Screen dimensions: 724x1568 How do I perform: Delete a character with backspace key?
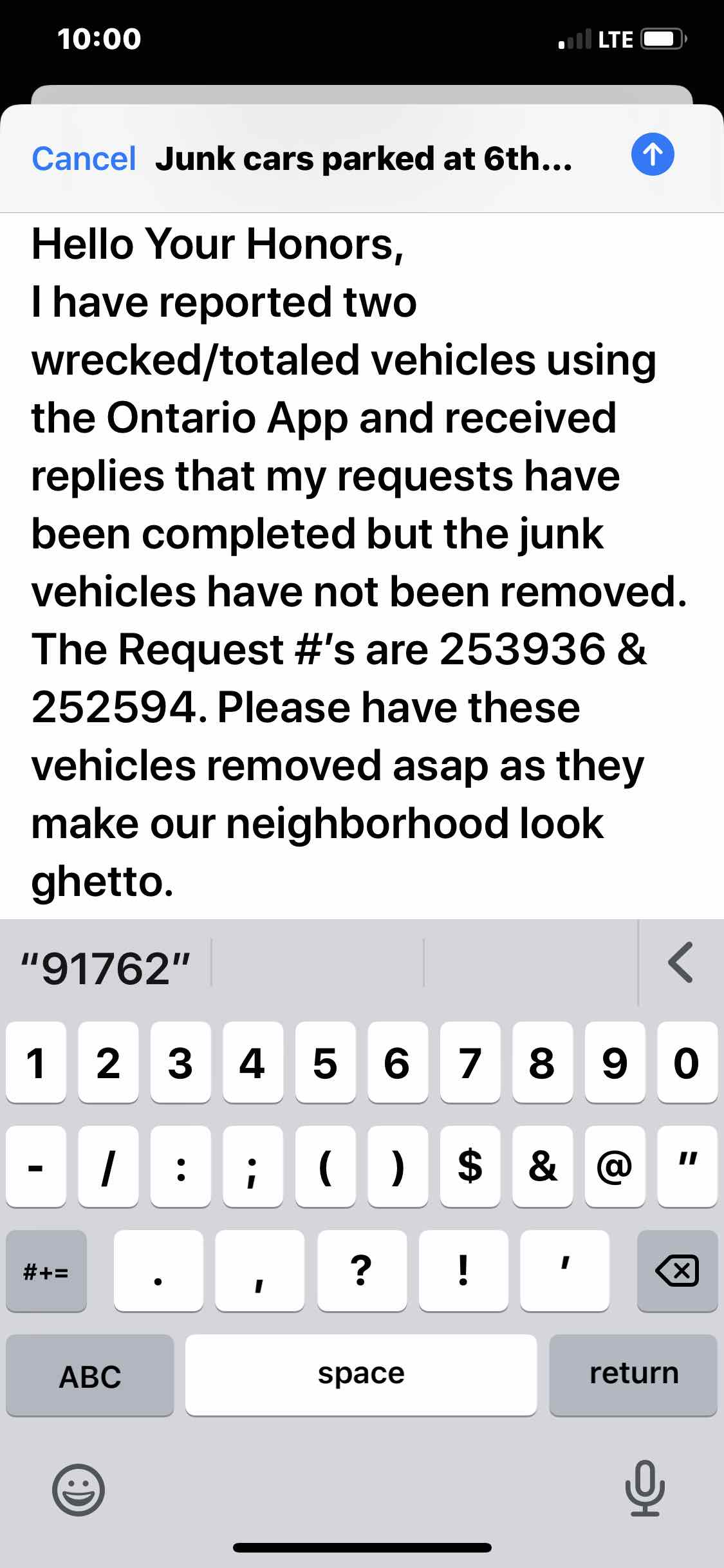click(x=677, y=1270)
